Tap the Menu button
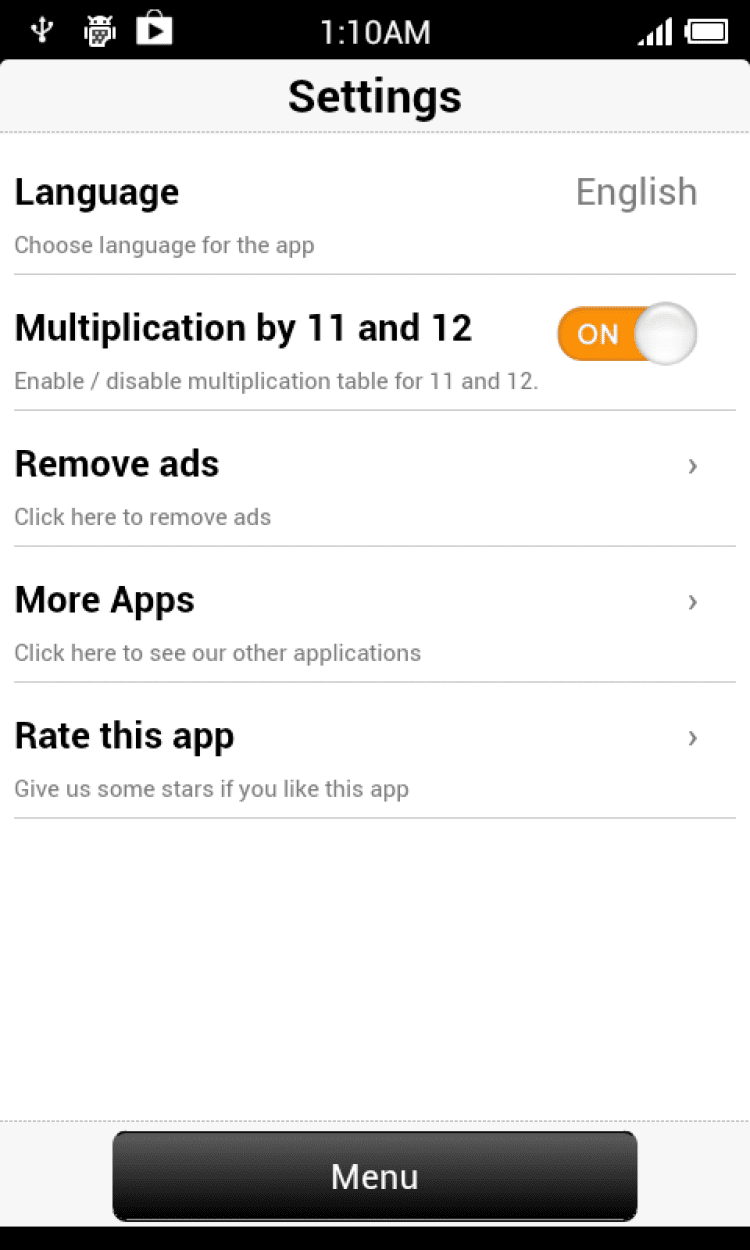 [374, 1177]
